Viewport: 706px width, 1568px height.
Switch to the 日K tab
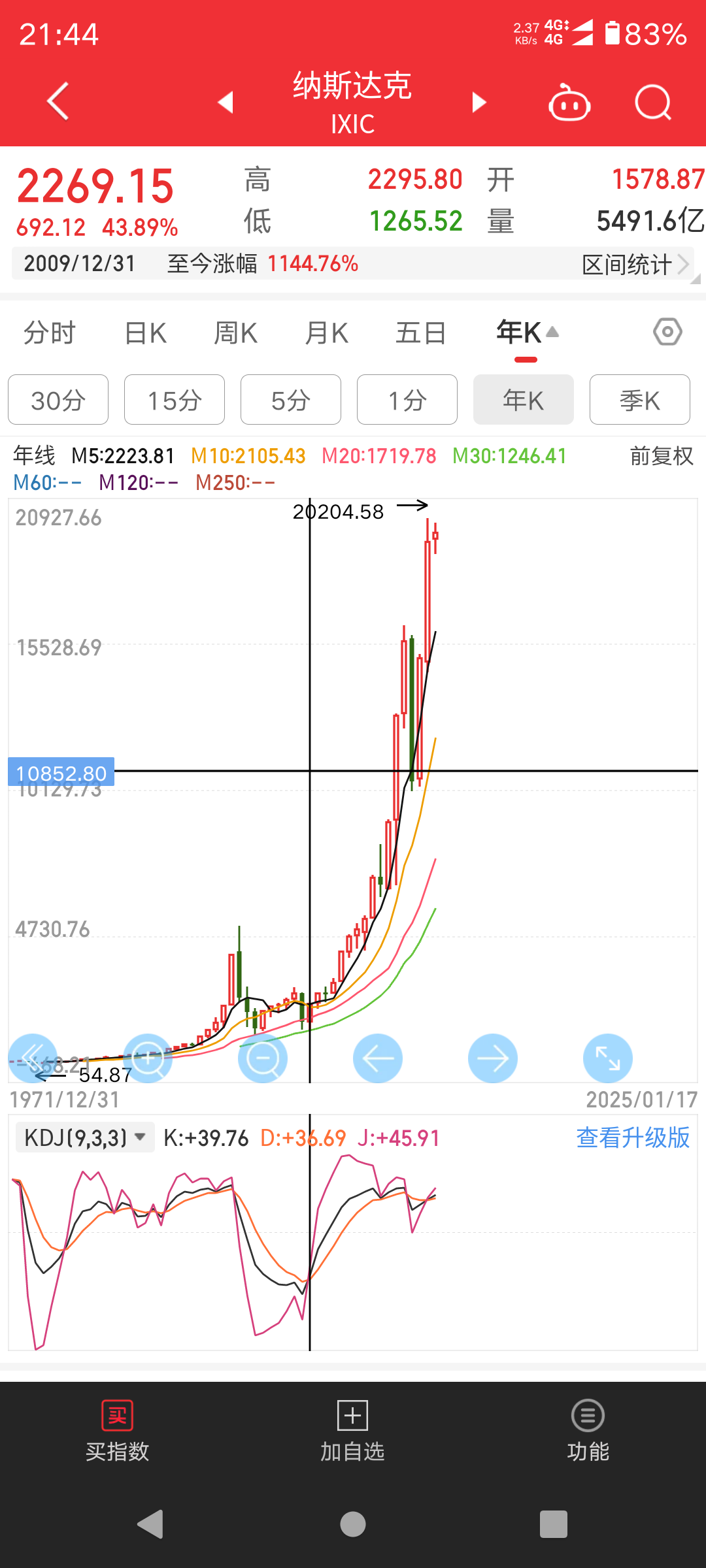145,333
